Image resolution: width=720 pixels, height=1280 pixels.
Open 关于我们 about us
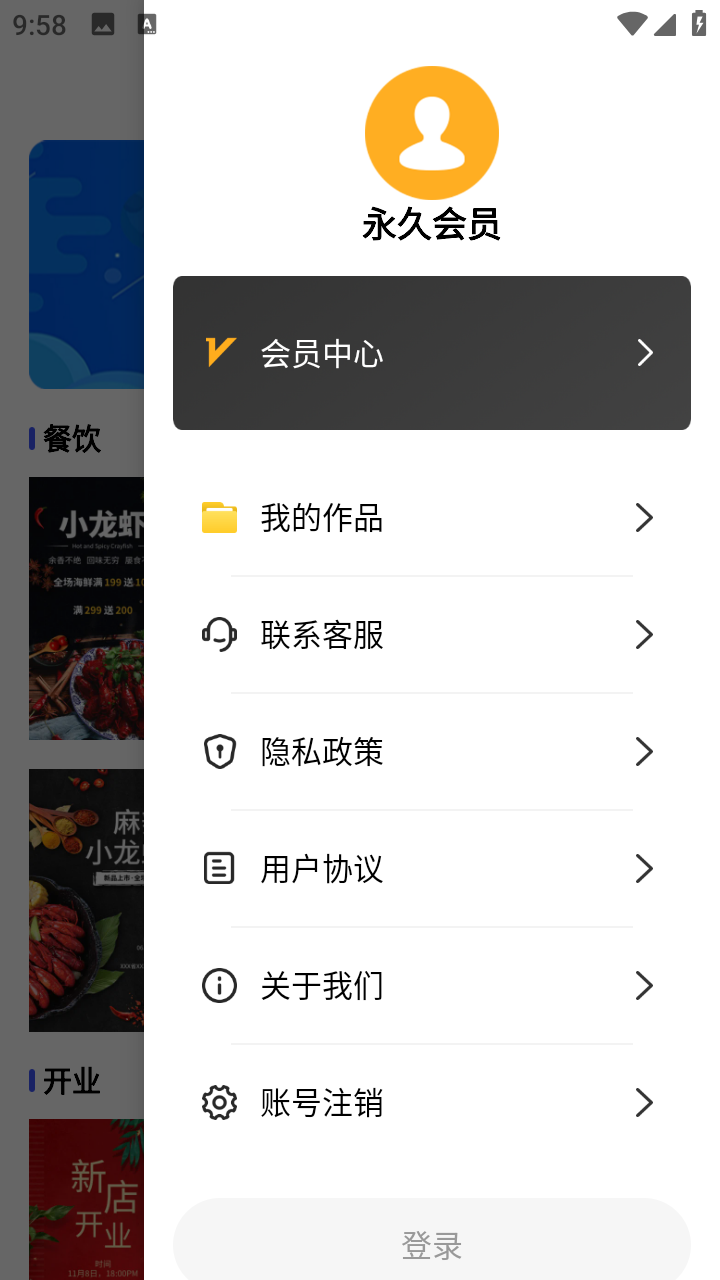[x=431, y=986]
